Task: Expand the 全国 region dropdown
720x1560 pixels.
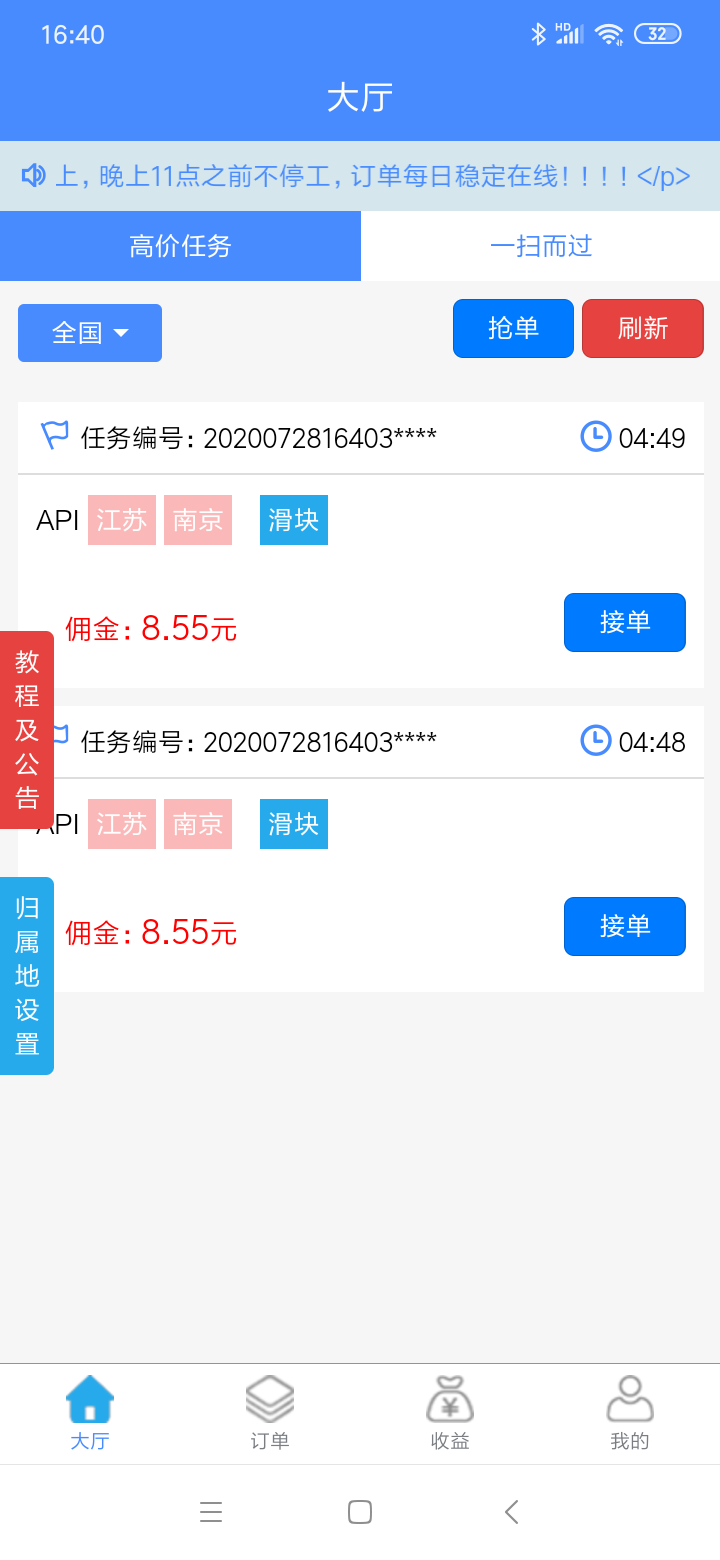Action: (89, 332)
